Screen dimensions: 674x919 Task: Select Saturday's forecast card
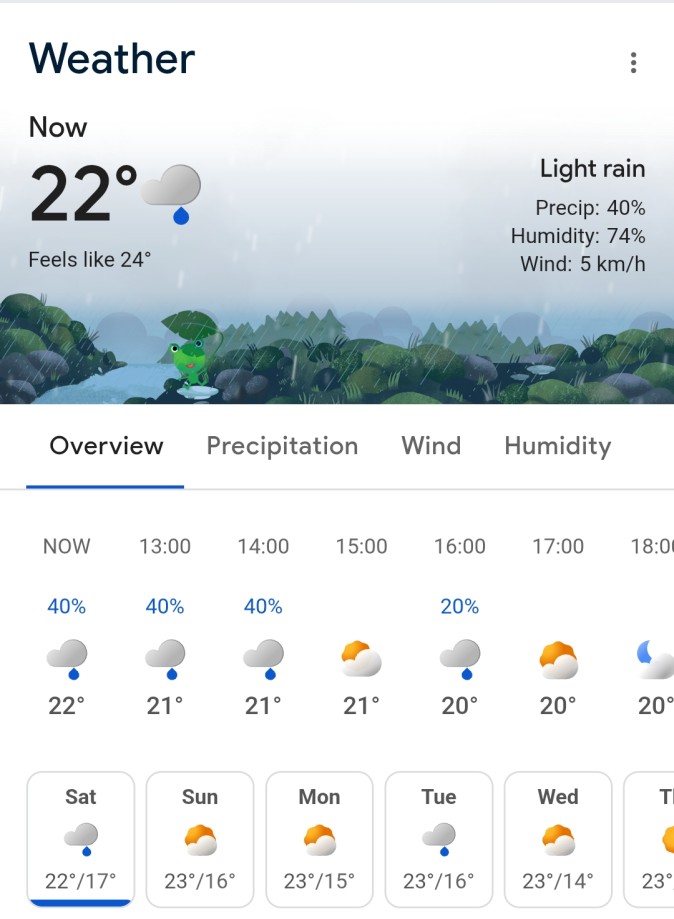(81, 838)
